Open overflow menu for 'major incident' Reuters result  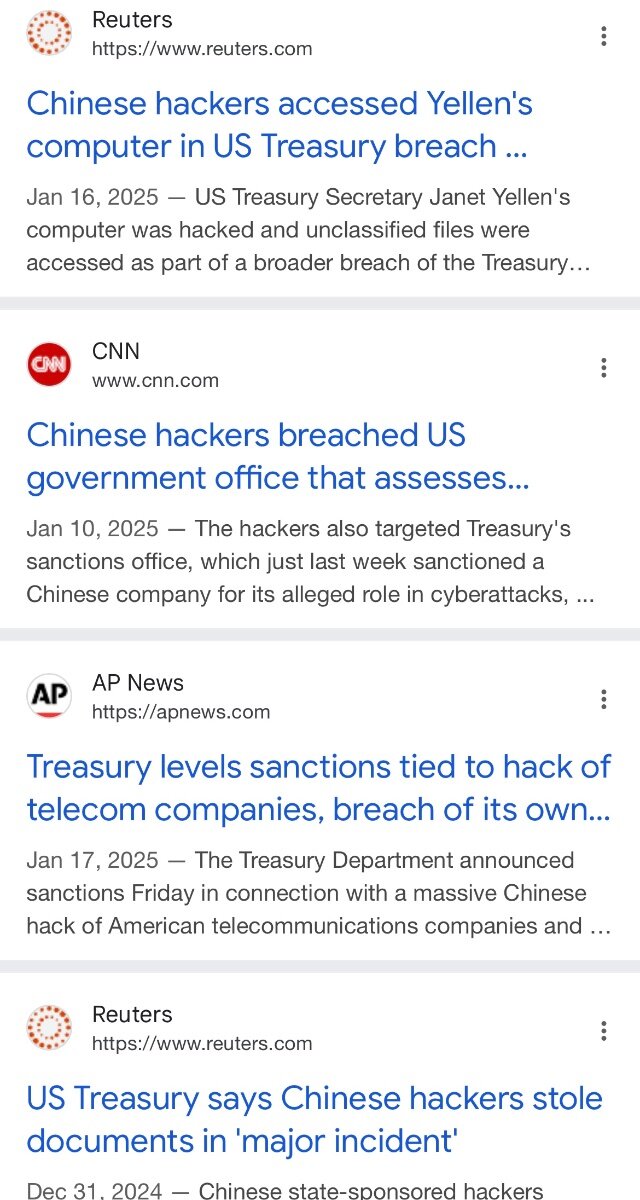pyautogui.click(x=604, y=1030)
